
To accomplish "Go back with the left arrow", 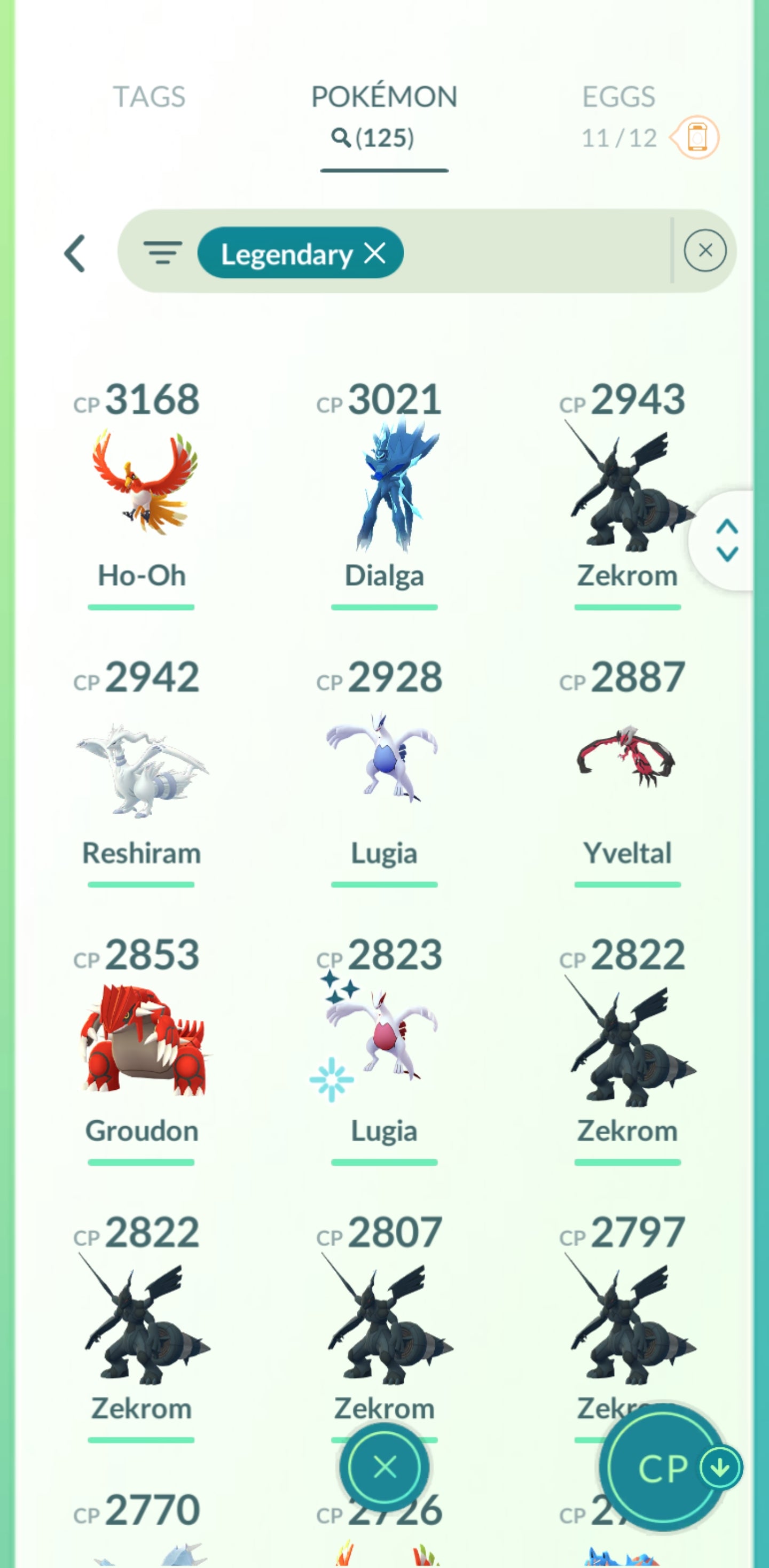I will point(75,253).
